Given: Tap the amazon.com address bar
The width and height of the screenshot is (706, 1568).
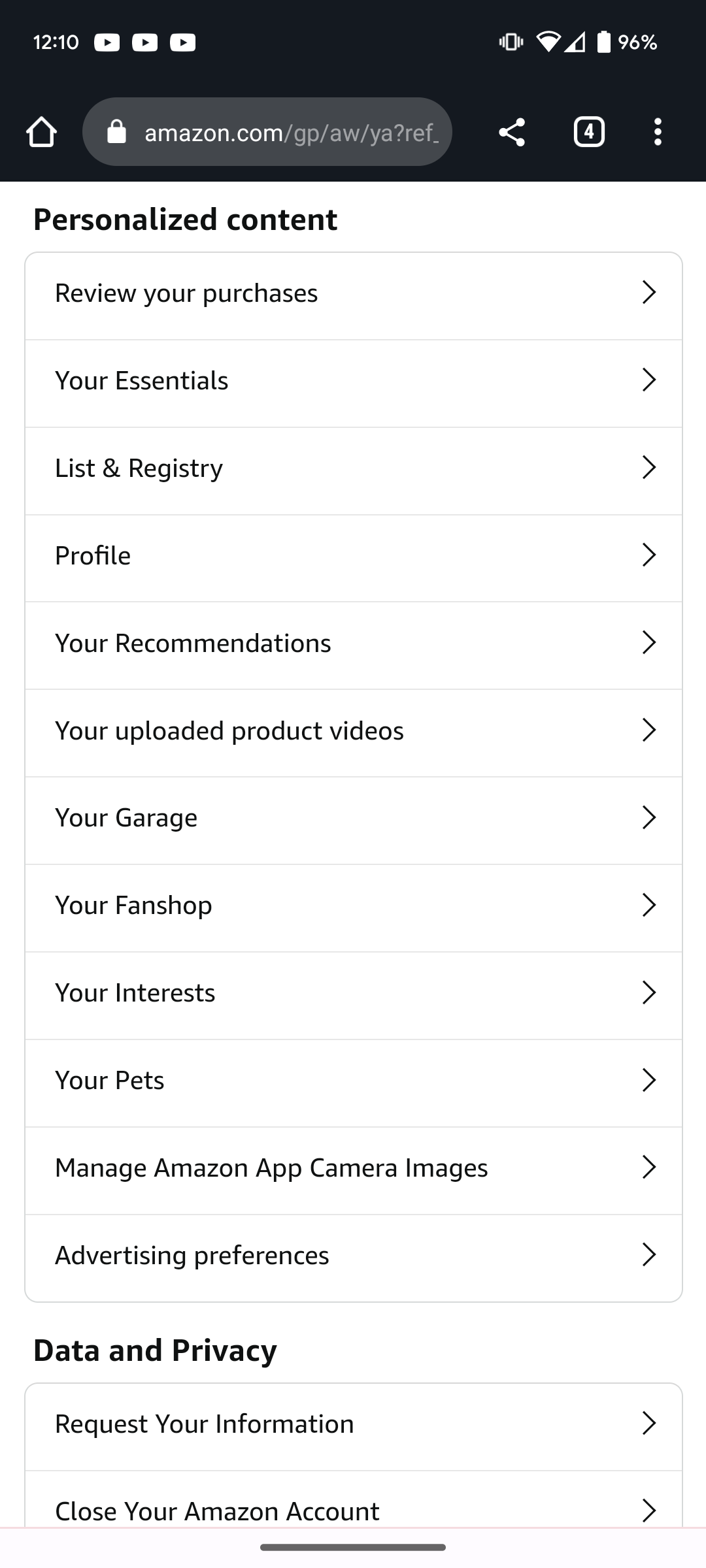Looking at the screenshot, I should click(267, 132).
